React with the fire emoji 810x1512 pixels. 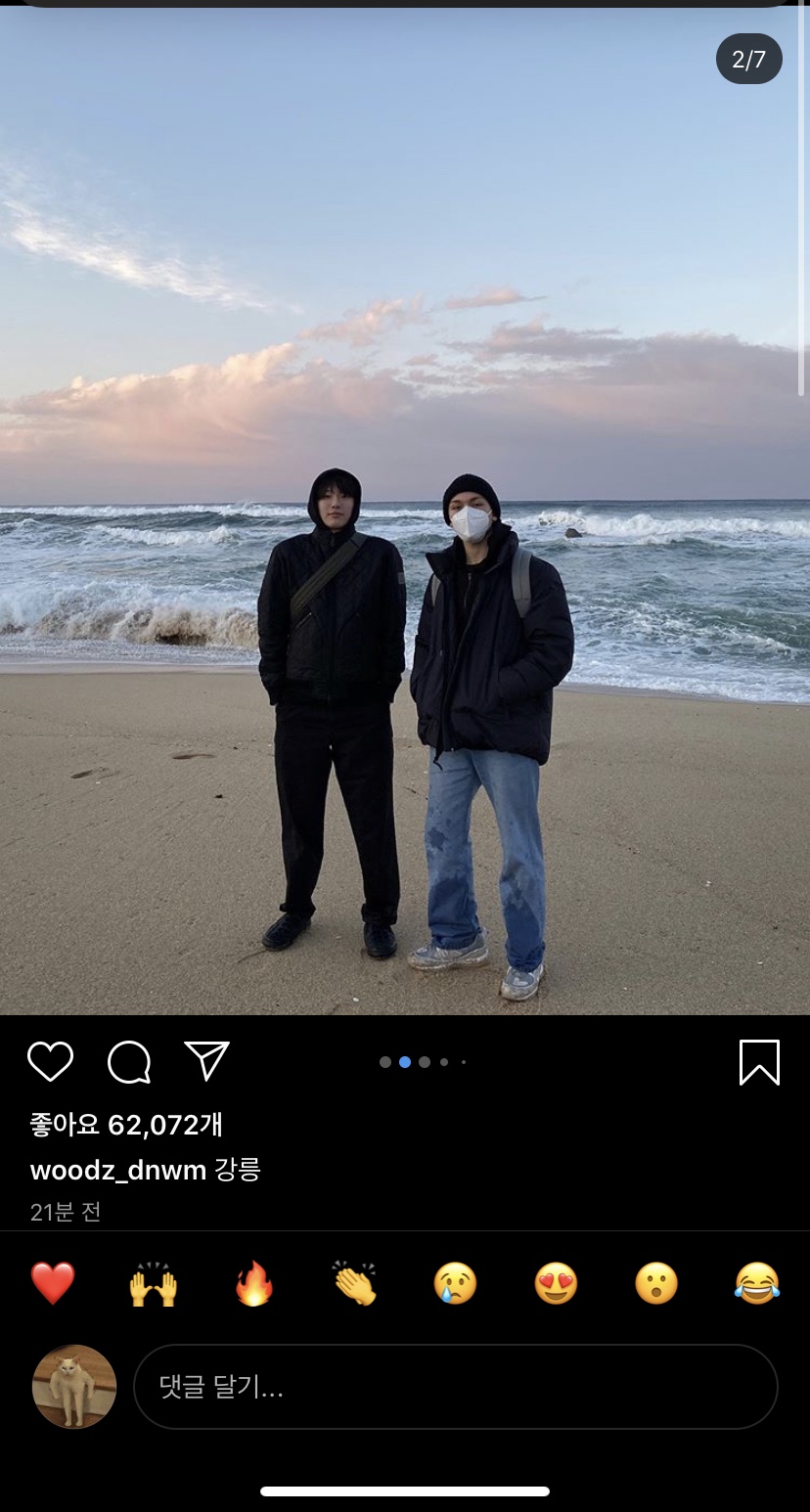(x=253, y=1282)
